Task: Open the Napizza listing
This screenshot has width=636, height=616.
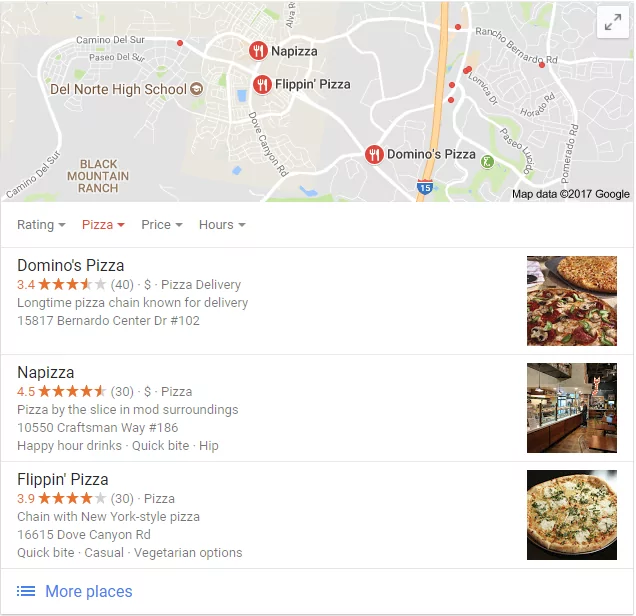Action: click(46, 373)
